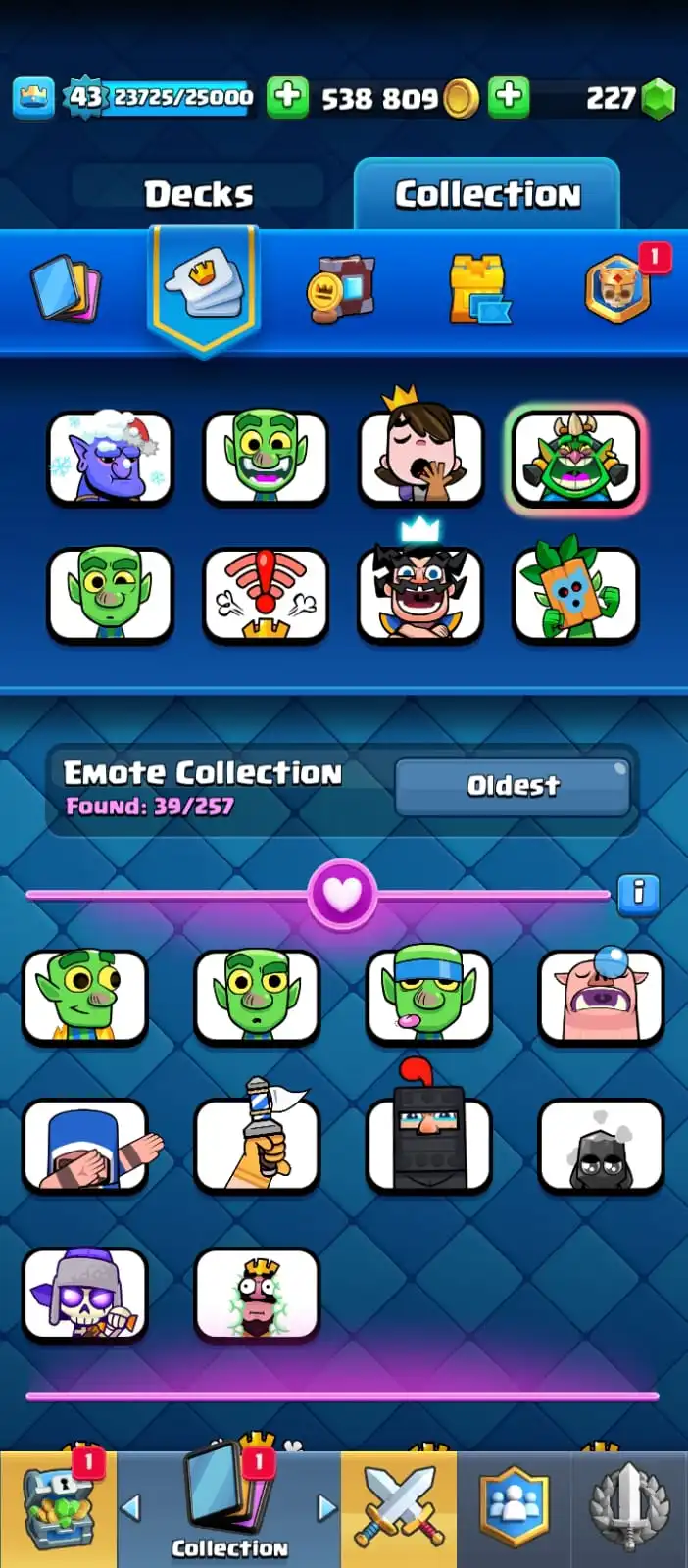The image size is (688, 1568).
Task: Pick the barber pole hand emote
Action: (258, 1144)
